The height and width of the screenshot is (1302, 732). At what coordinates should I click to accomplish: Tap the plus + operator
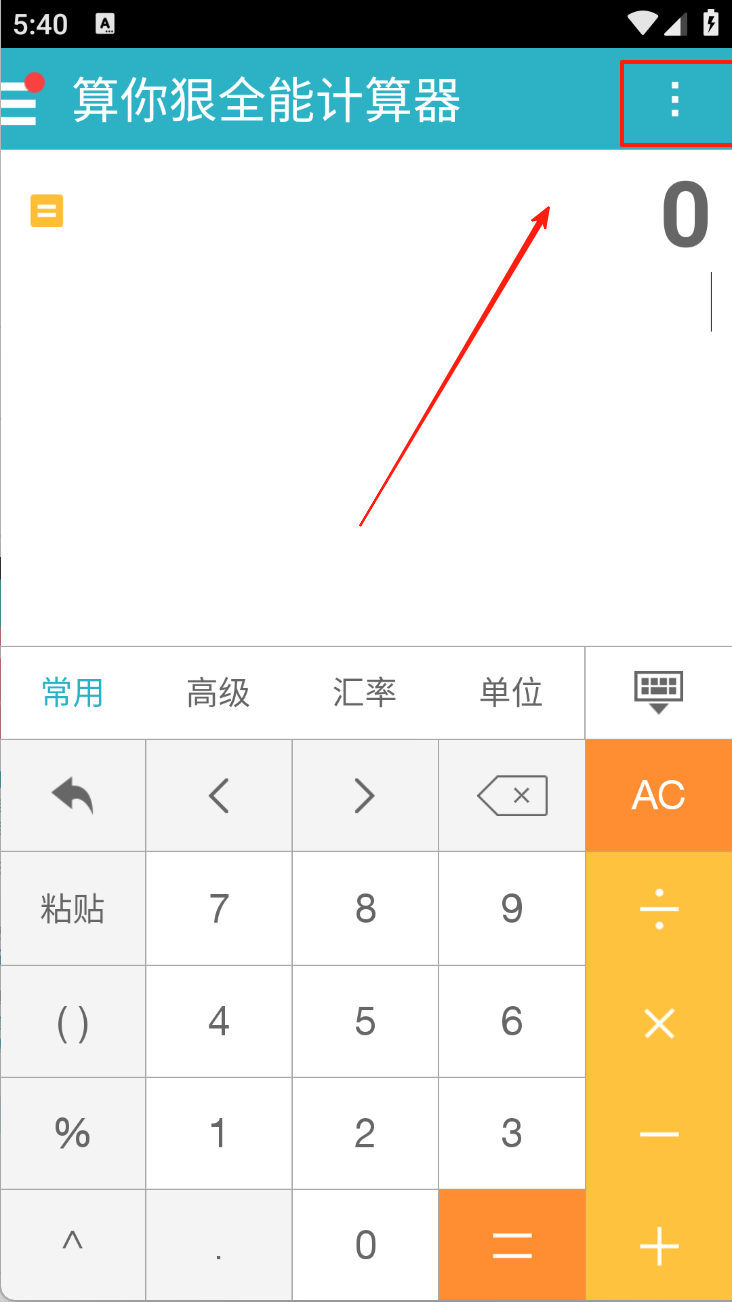point(658,1245)
